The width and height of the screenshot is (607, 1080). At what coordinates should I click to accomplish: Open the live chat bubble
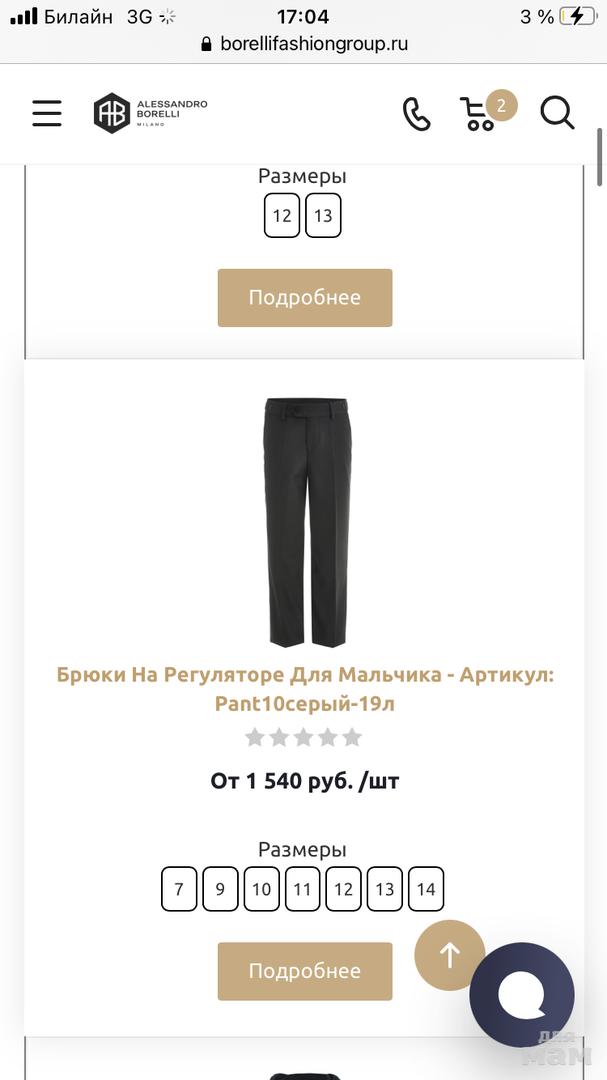click(522, 995)
